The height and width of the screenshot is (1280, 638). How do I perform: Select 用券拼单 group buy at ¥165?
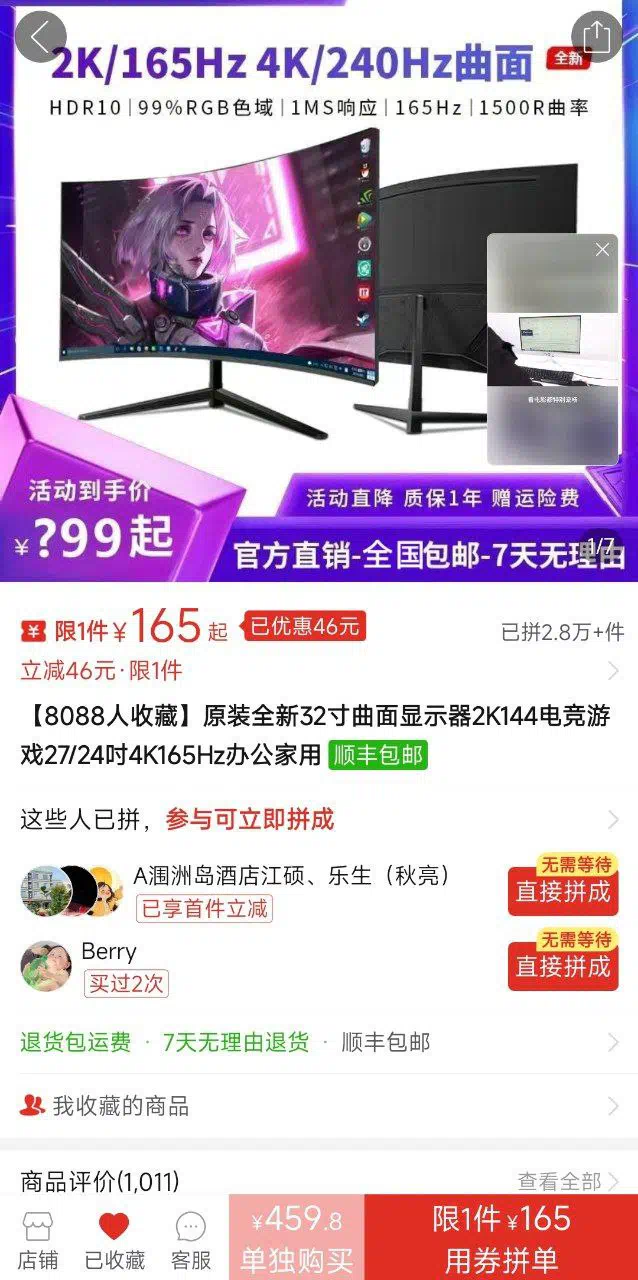tap(501, 1237)
